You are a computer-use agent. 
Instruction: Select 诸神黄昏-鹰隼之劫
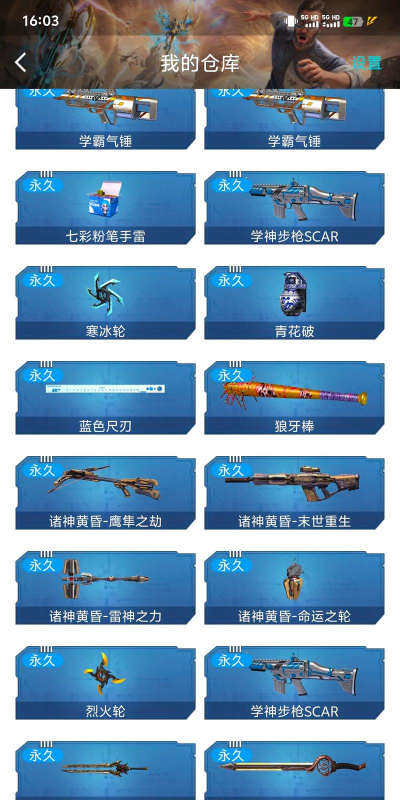coord(106,492)
